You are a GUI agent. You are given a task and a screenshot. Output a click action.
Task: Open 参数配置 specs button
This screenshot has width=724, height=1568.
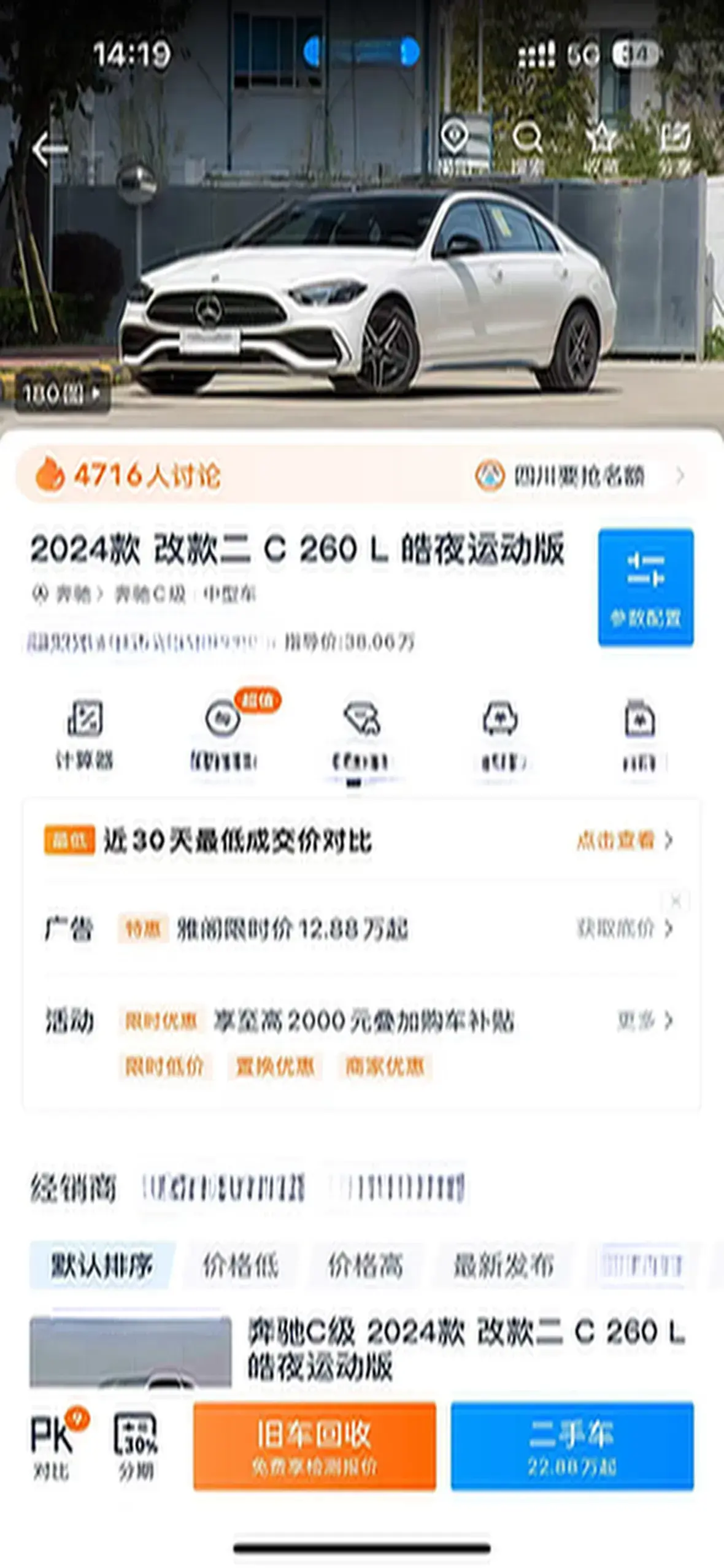pyautogui.click(x=645, y=587)
